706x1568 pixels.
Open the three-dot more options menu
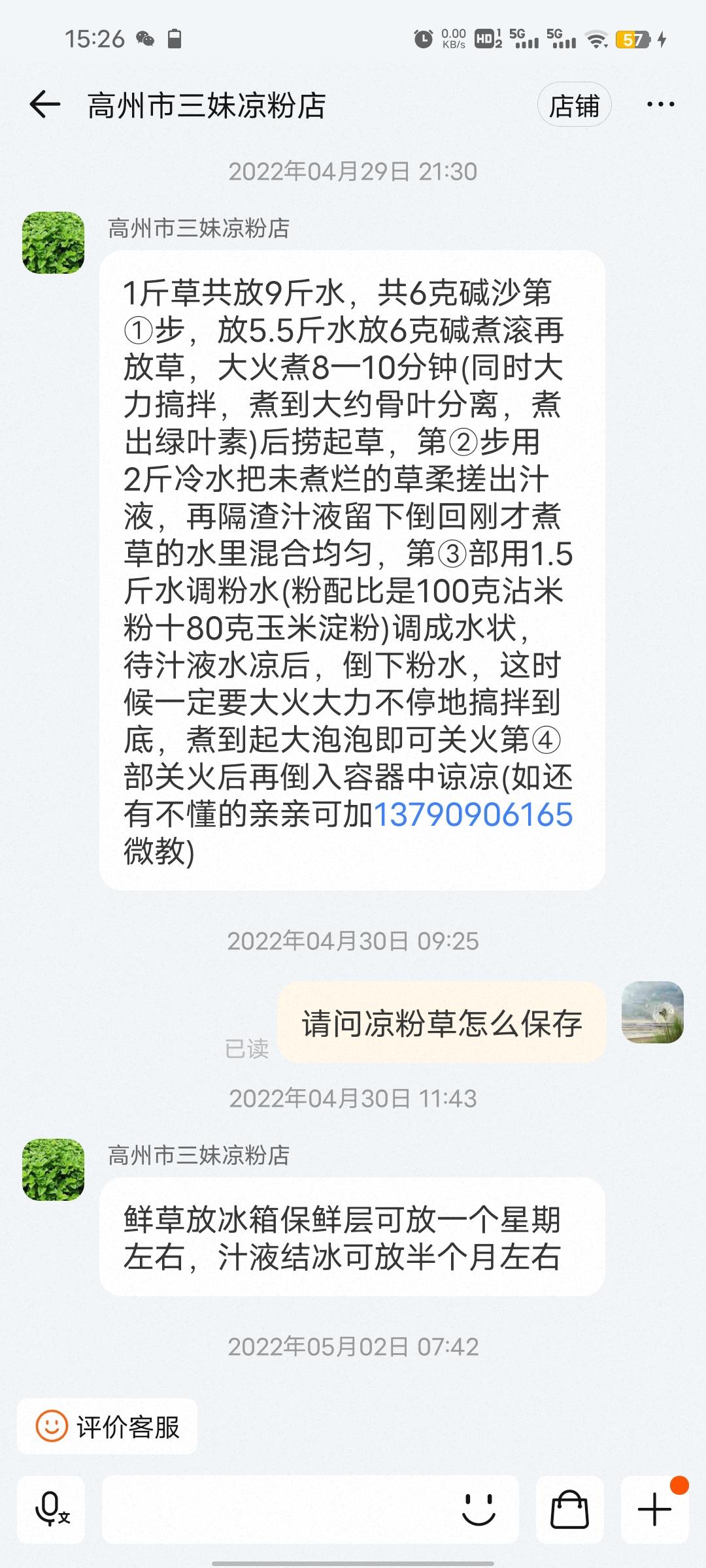pyautogui.click(x=660, y=105)
